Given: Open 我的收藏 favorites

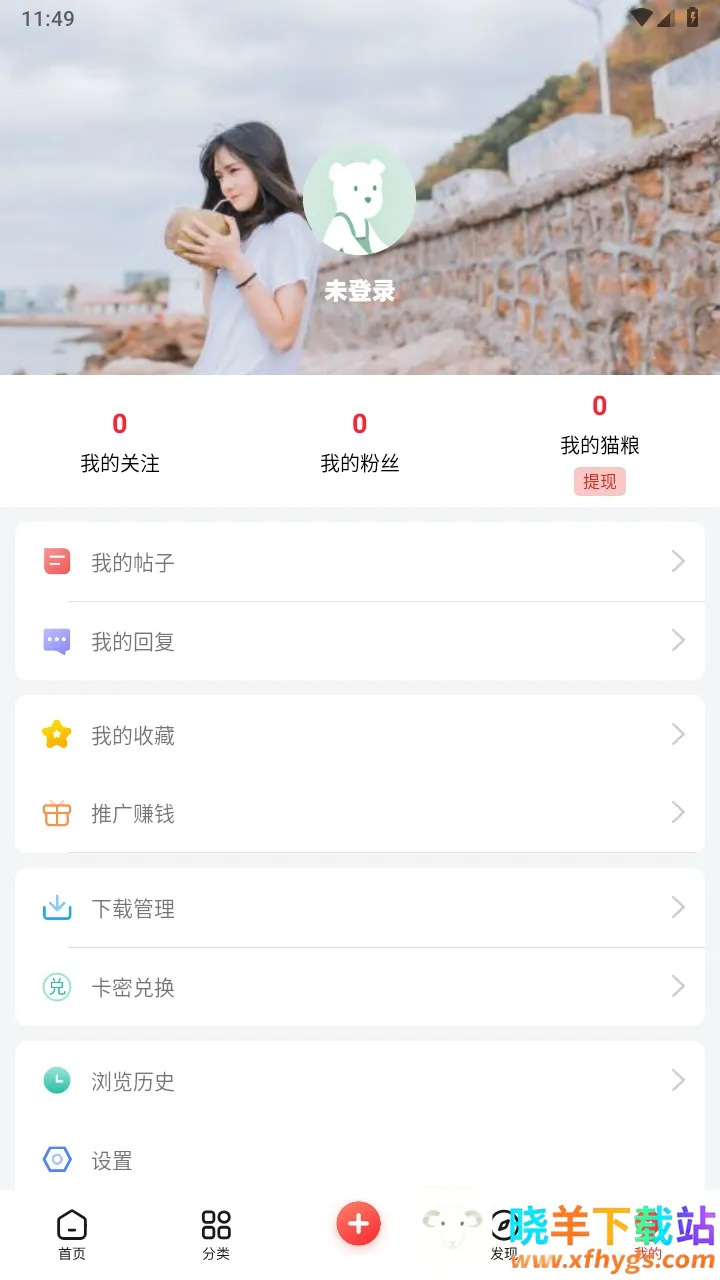Looking at the screenshot, I should tap(360, 736).
